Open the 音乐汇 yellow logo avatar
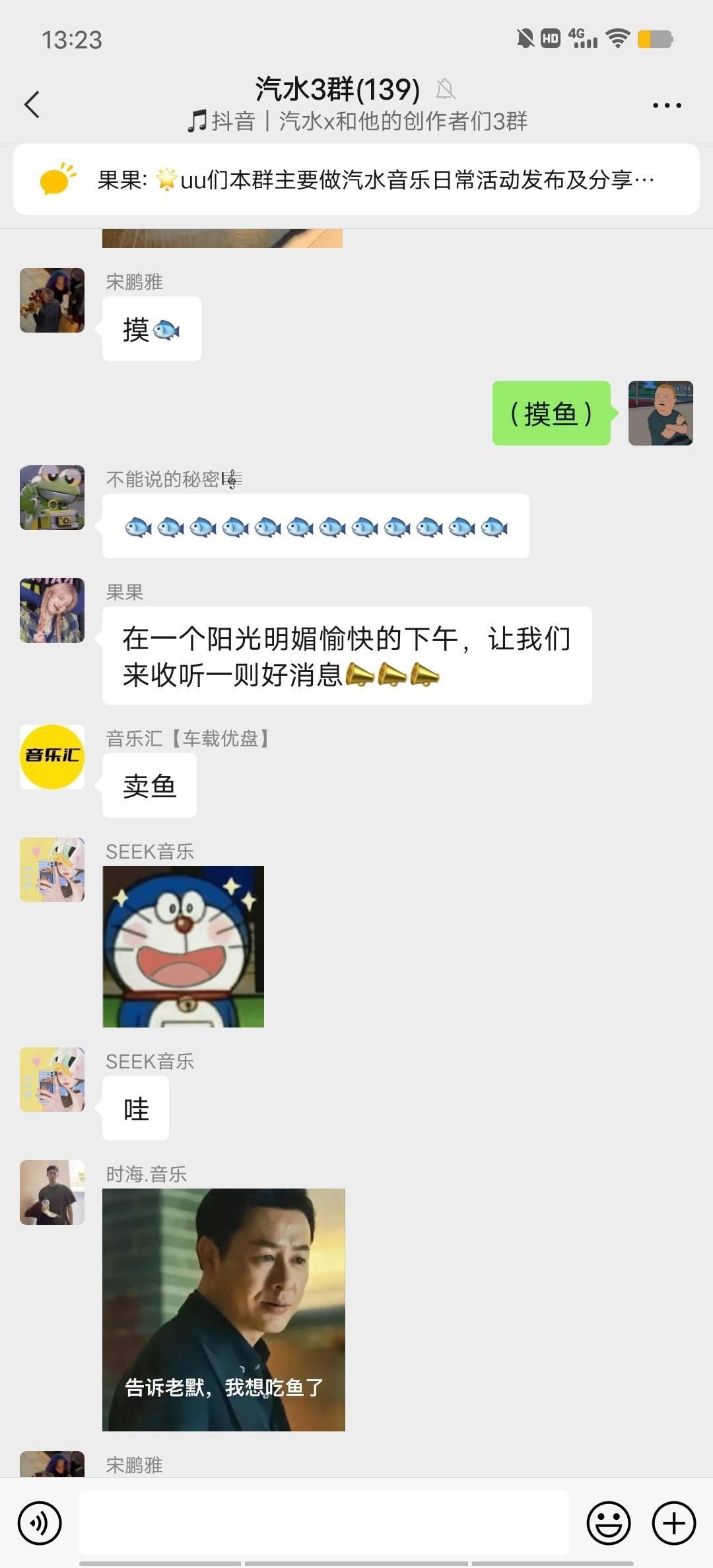Viewport: 713px width, 1568px height. tap(51, 757)
